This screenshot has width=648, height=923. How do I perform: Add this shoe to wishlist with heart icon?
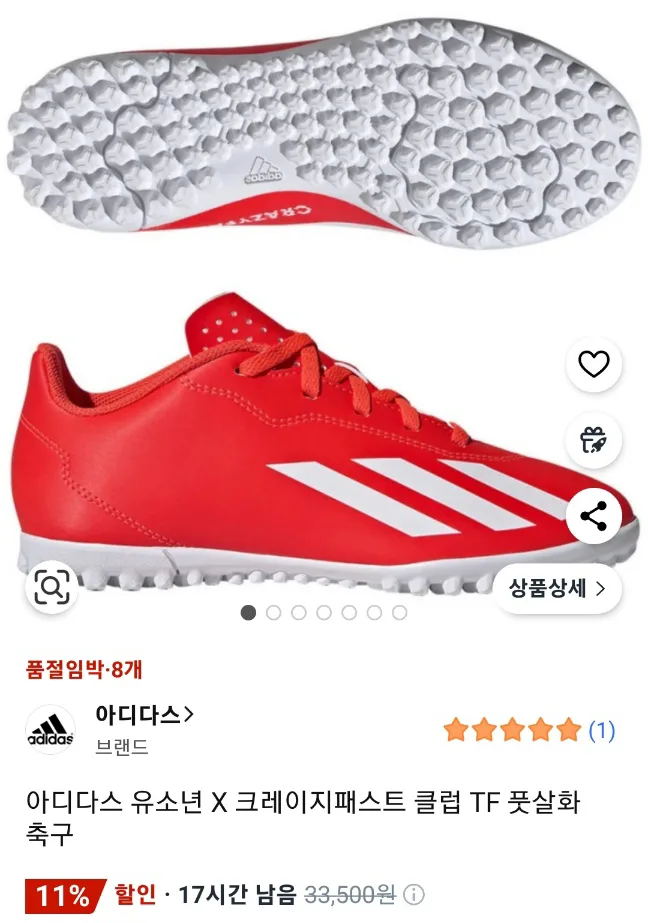[x=594, y=364]
